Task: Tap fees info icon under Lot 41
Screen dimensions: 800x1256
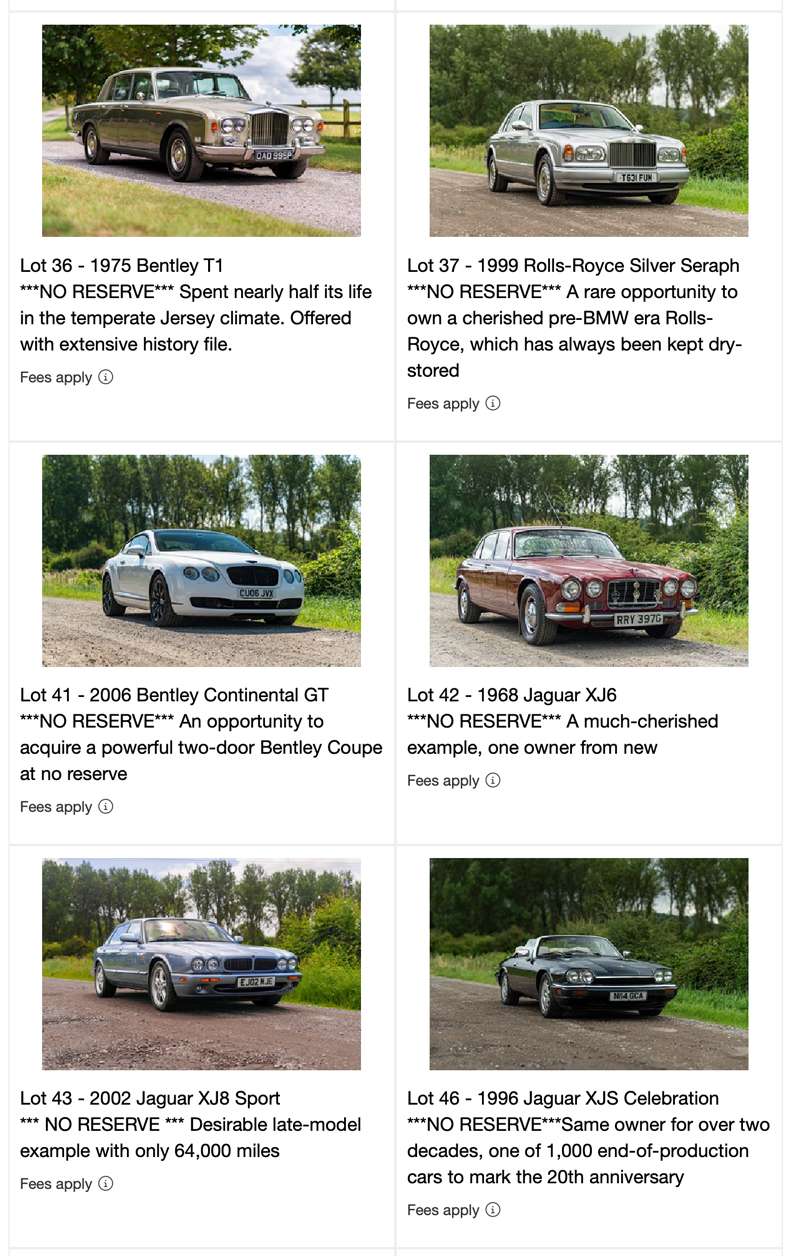Action: (106, 806)
